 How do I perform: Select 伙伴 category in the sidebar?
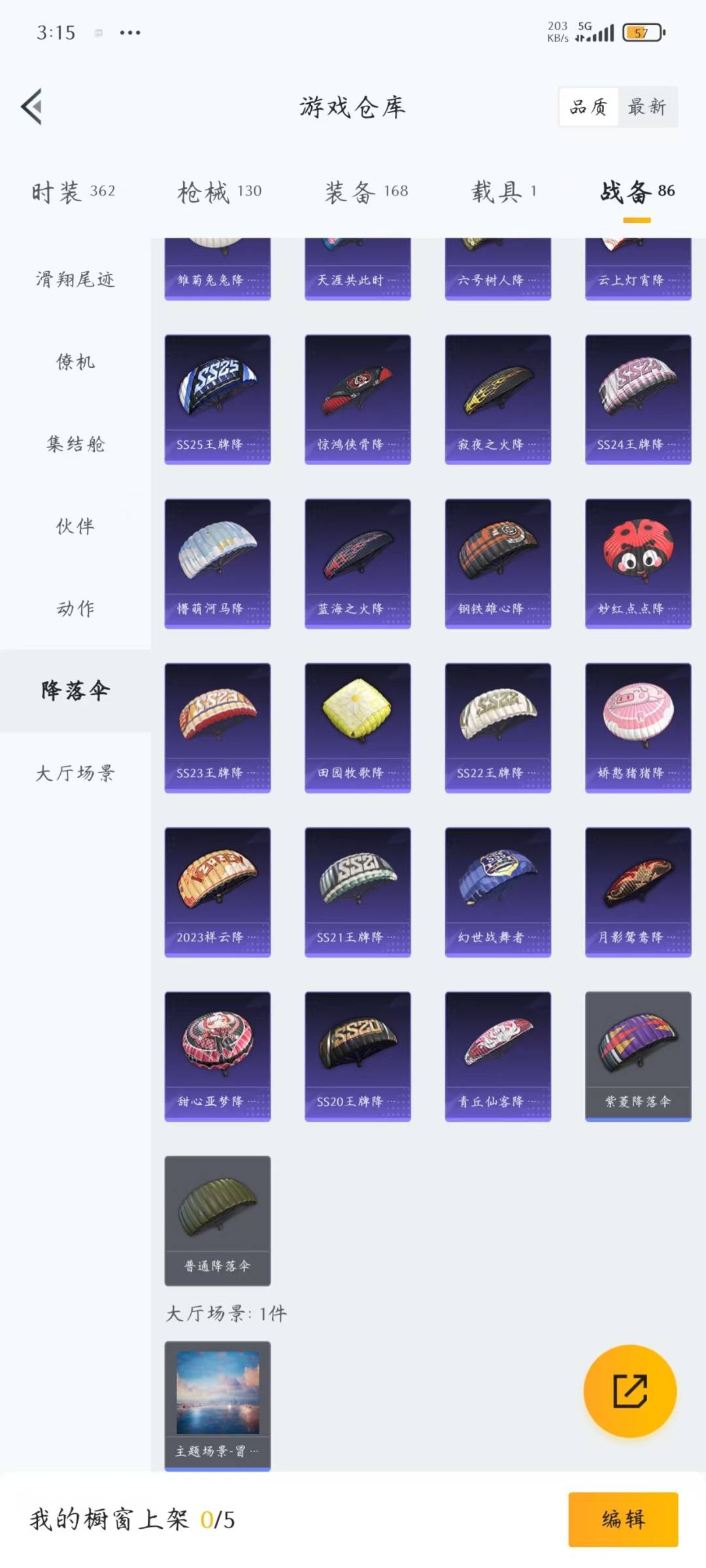coord(75,526)
